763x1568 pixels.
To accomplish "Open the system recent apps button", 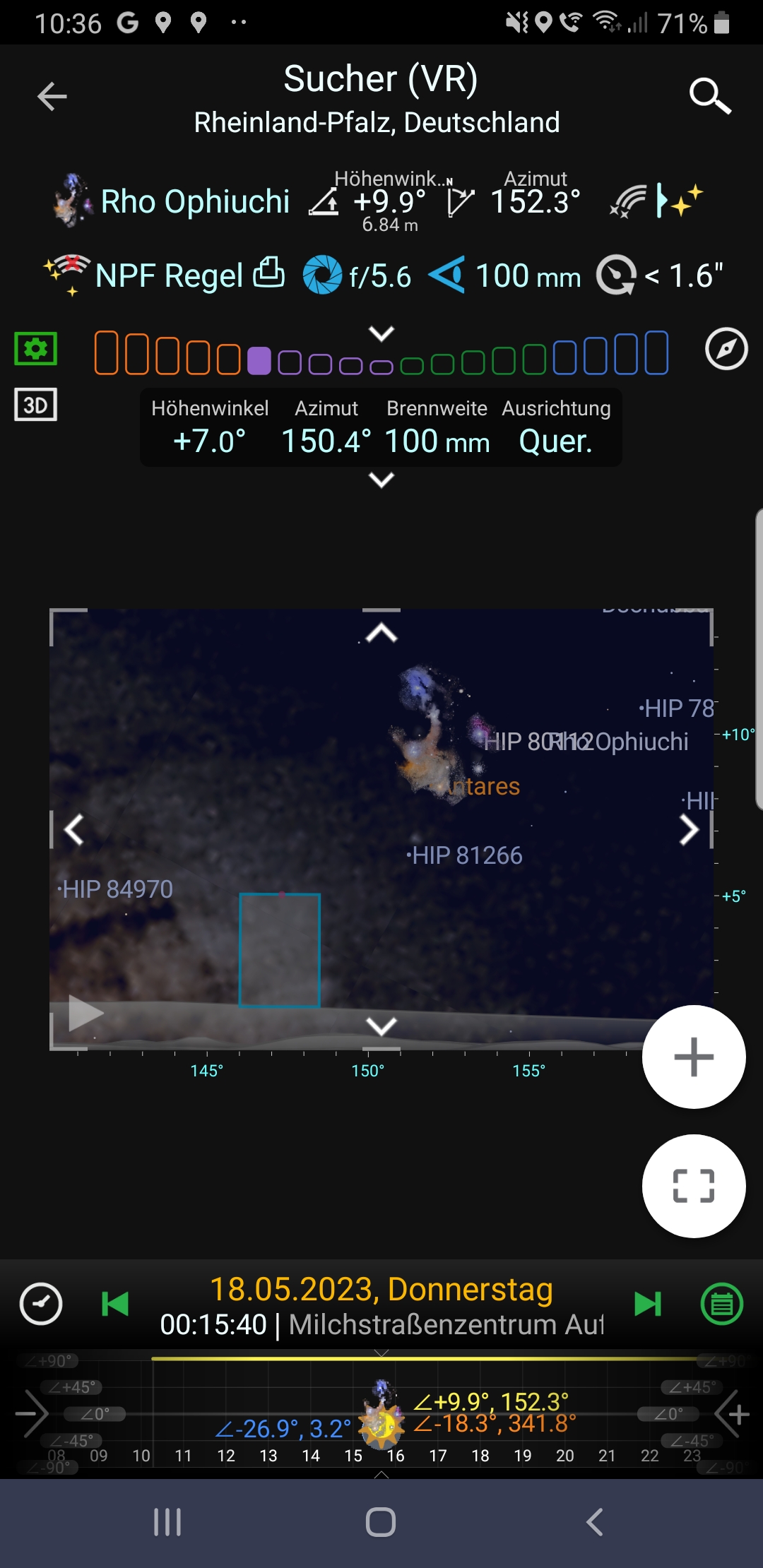I will click(167, 1522).
